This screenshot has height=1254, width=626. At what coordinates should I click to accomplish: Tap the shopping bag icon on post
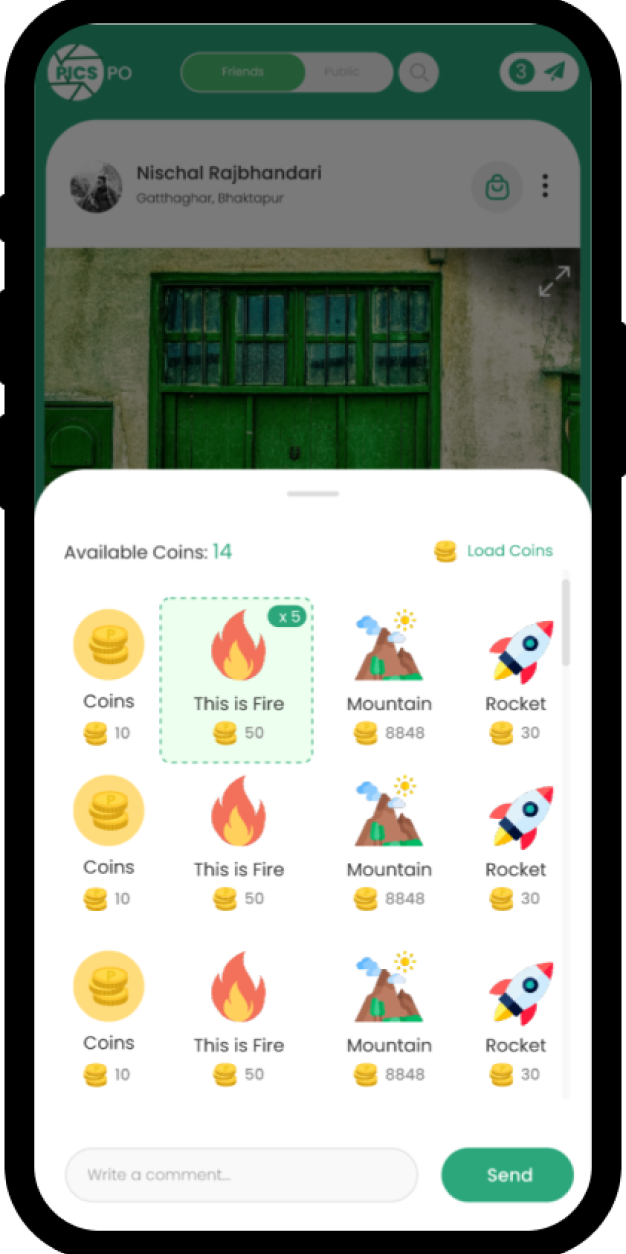pyautogui.click(x=496, y=186)
